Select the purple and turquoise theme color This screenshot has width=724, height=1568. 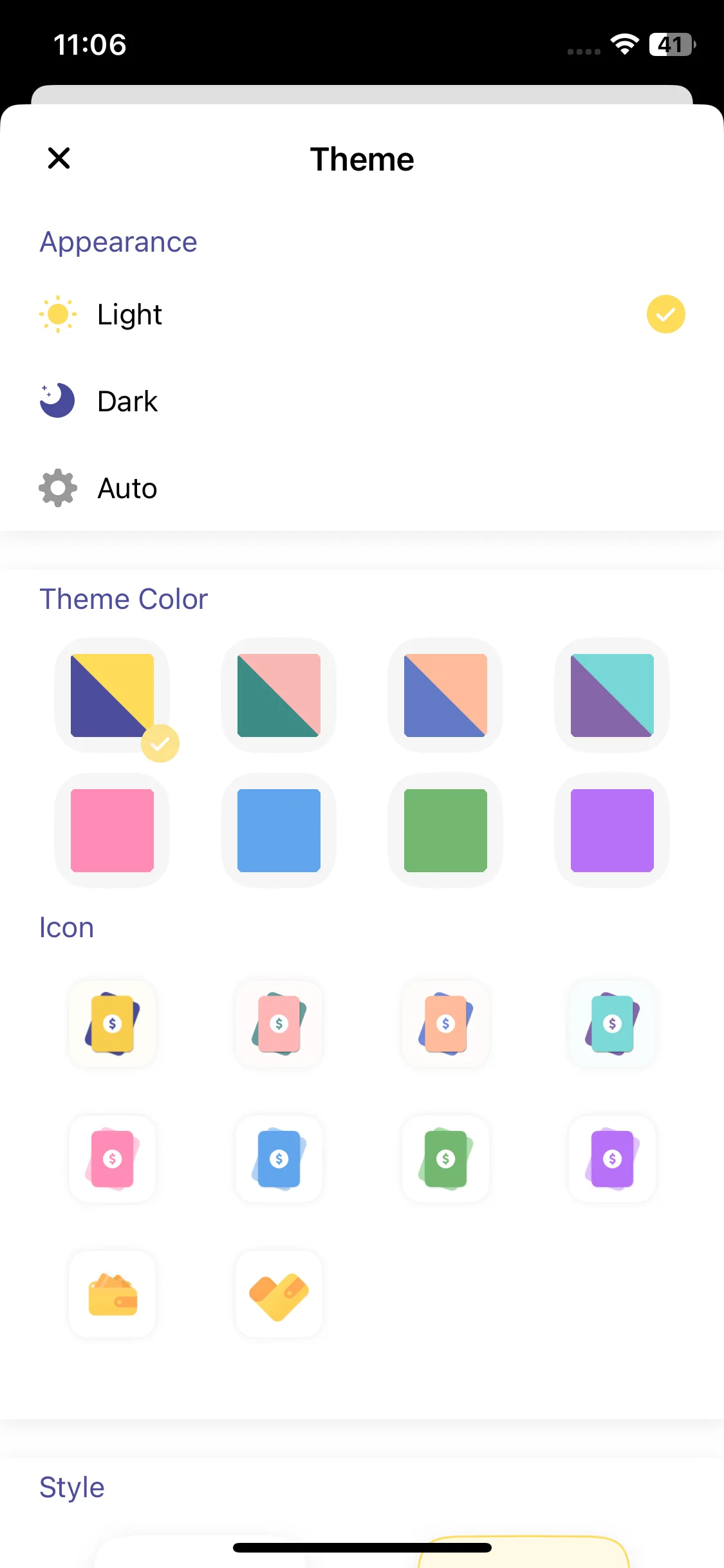612,695
